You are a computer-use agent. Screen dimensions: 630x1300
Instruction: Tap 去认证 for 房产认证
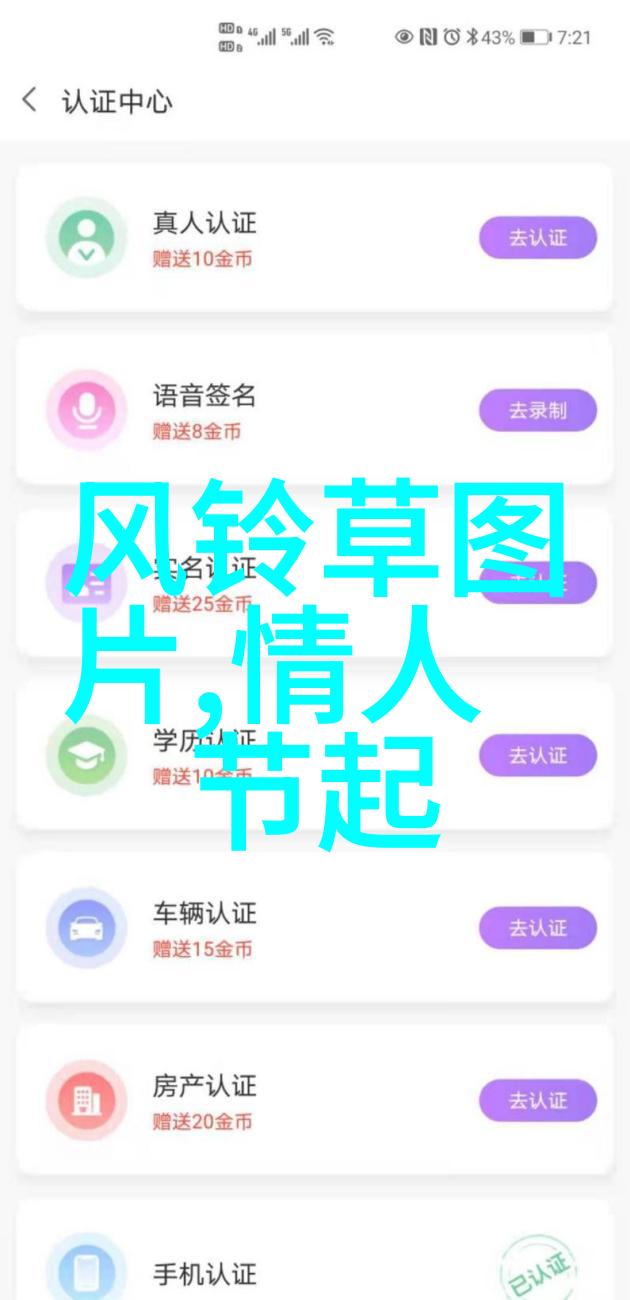[x=538, y=1101]
